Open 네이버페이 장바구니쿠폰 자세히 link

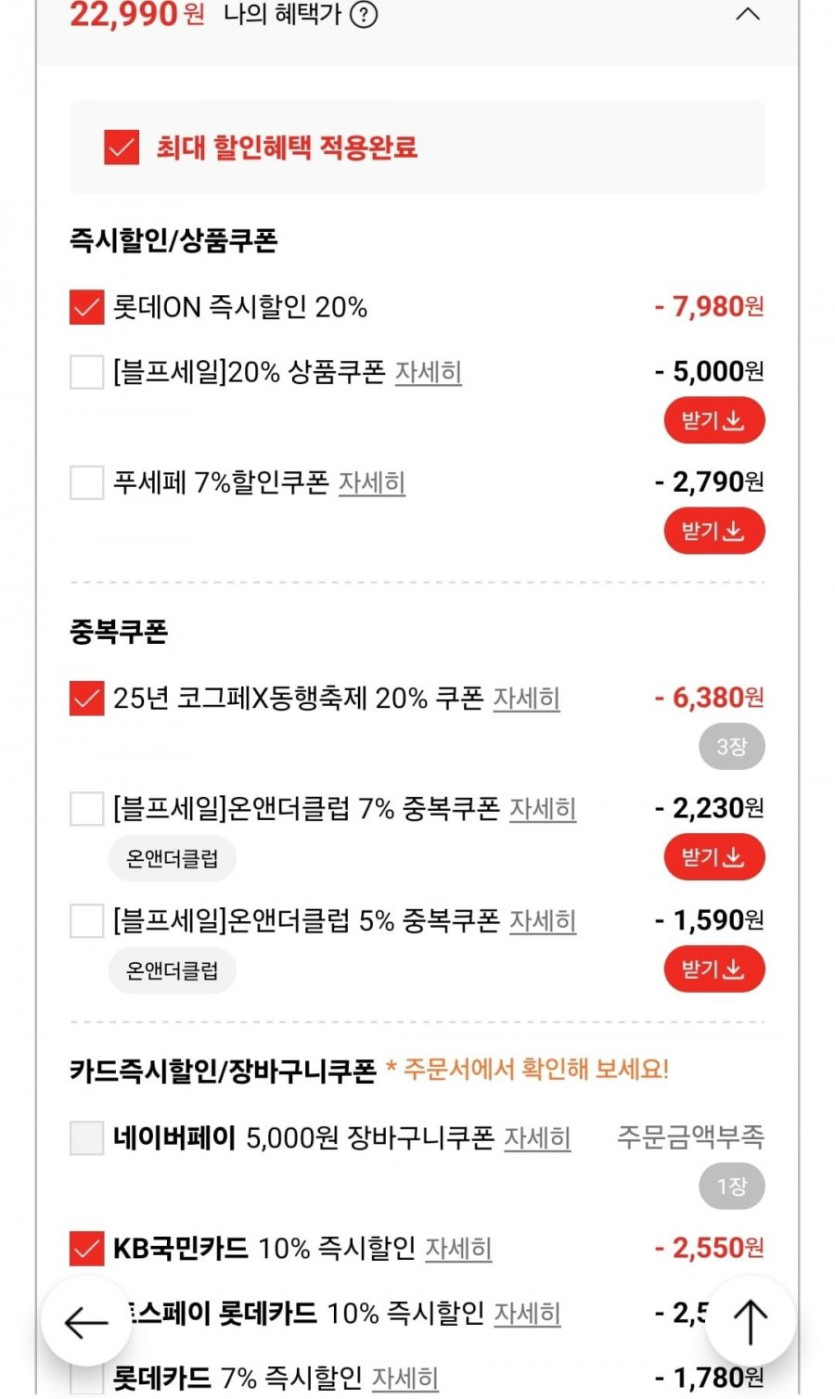[537, 1137]
